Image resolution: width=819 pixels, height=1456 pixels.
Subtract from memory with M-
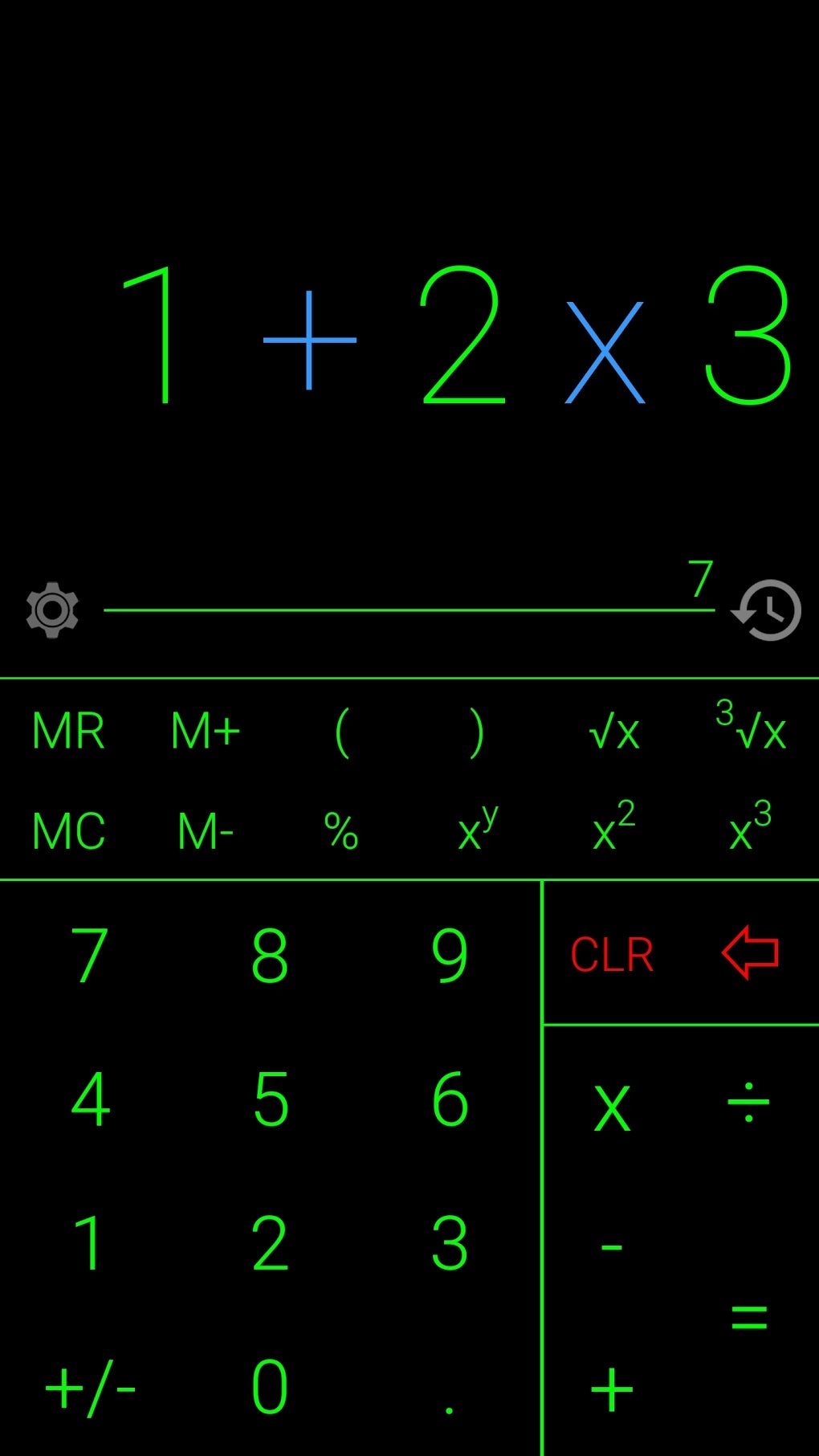click(205, 831)
